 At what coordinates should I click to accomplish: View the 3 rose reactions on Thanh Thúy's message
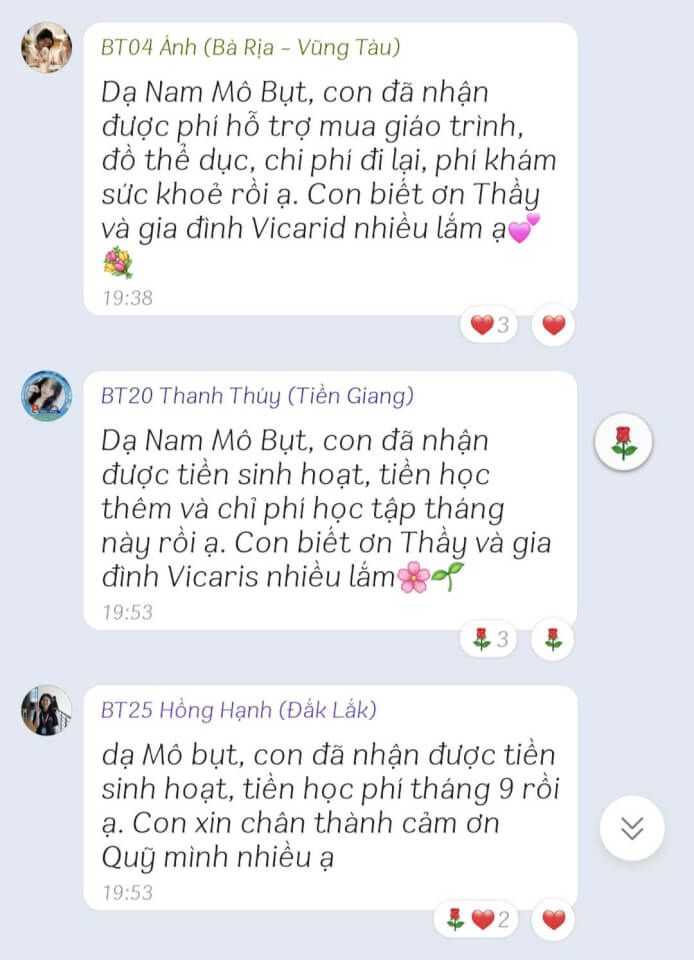(490, 639)
